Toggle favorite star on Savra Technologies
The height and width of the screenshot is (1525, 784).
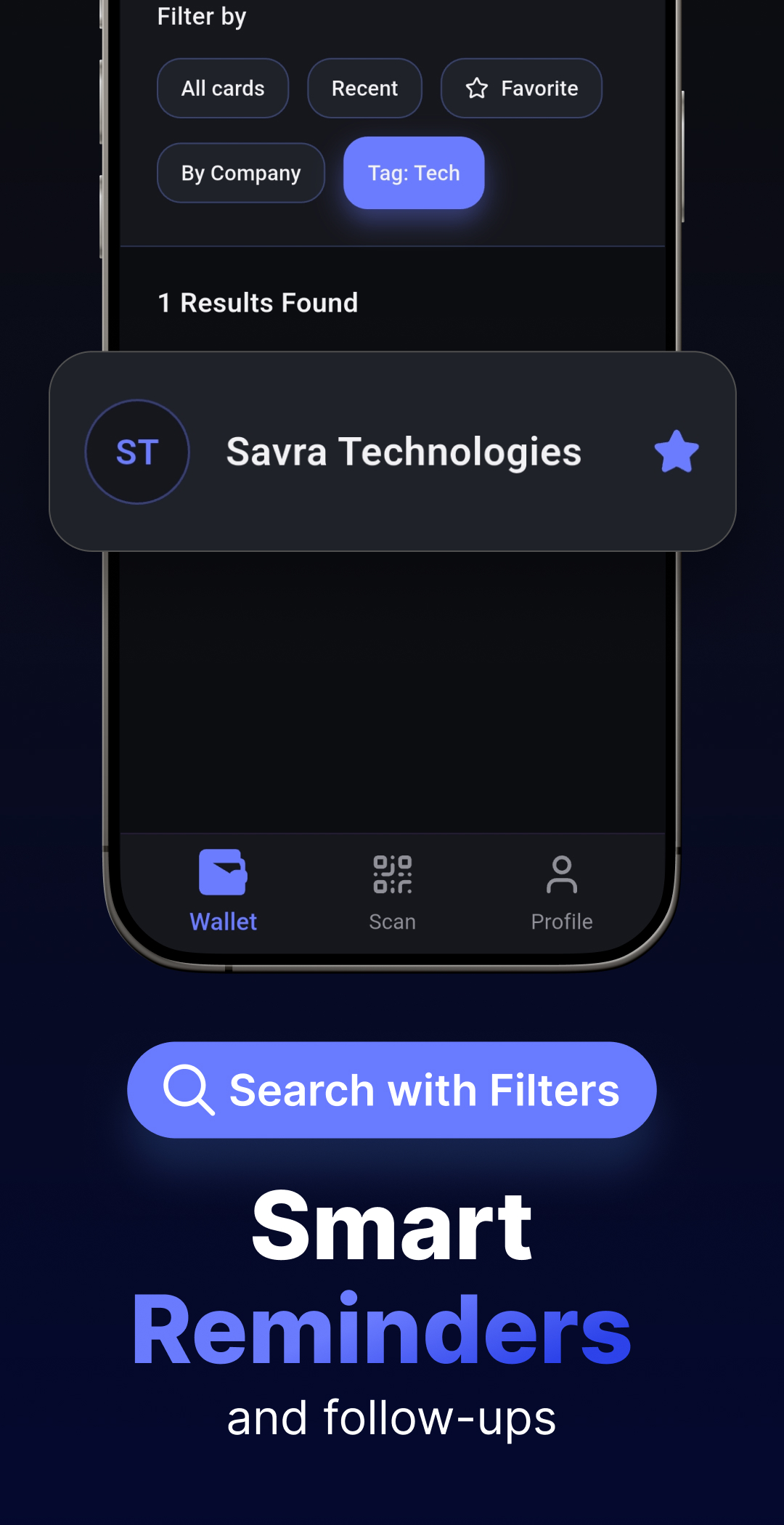[676, 451]
